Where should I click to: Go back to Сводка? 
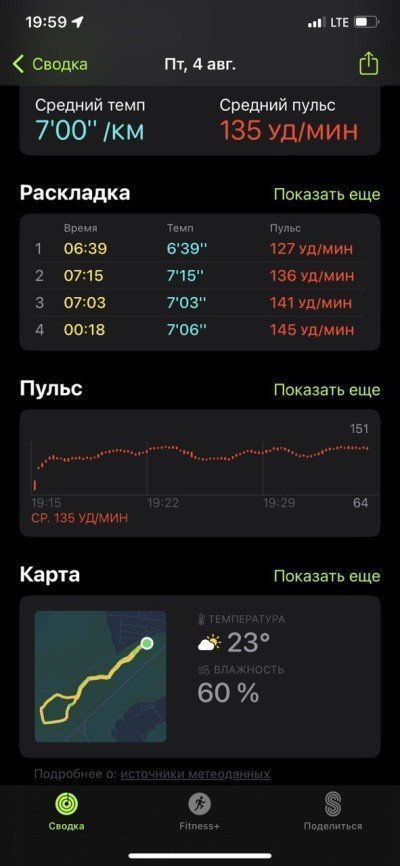click(50, 64)
